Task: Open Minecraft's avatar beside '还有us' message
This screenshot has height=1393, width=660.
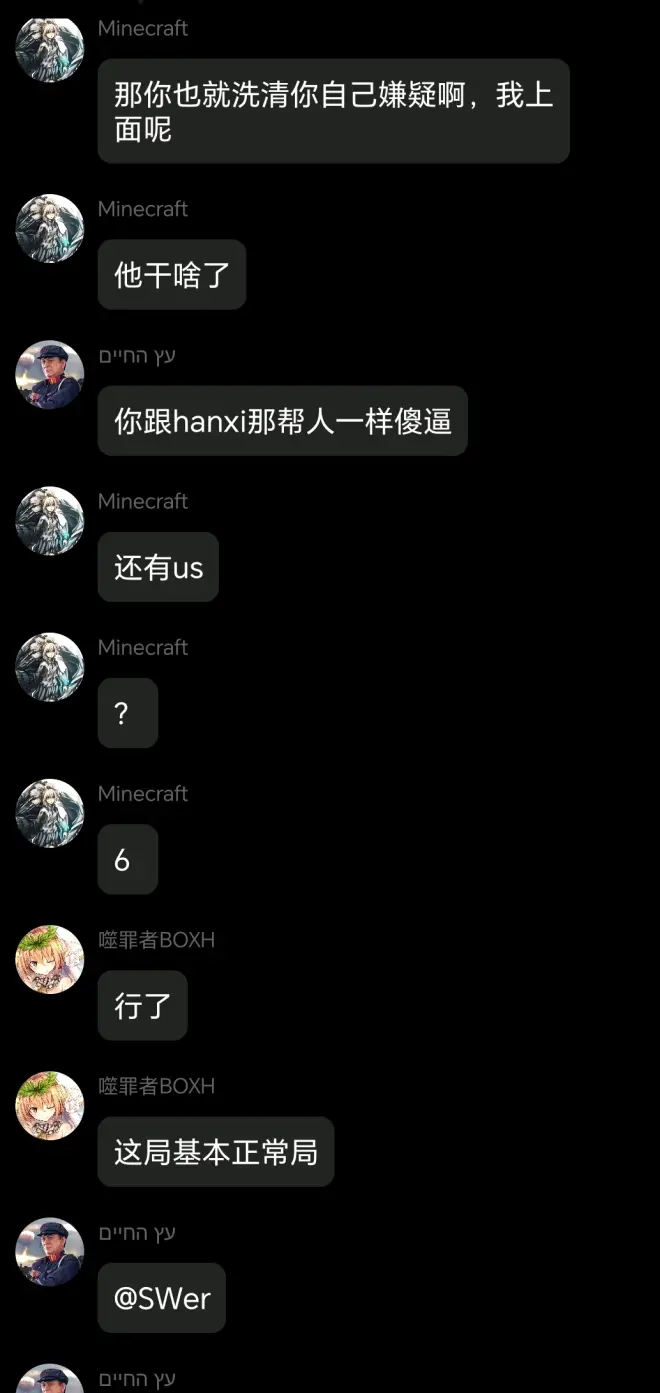Action: click(50, 520)
